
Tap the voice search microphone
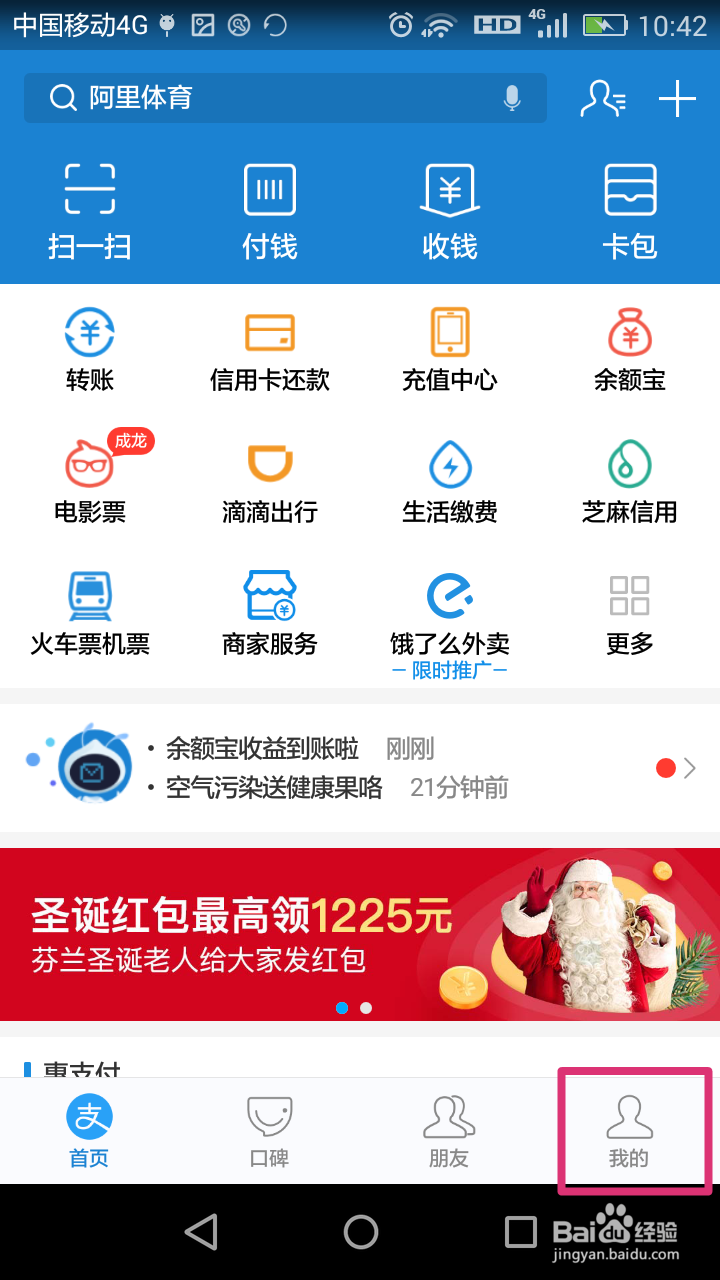click(512, 98)
